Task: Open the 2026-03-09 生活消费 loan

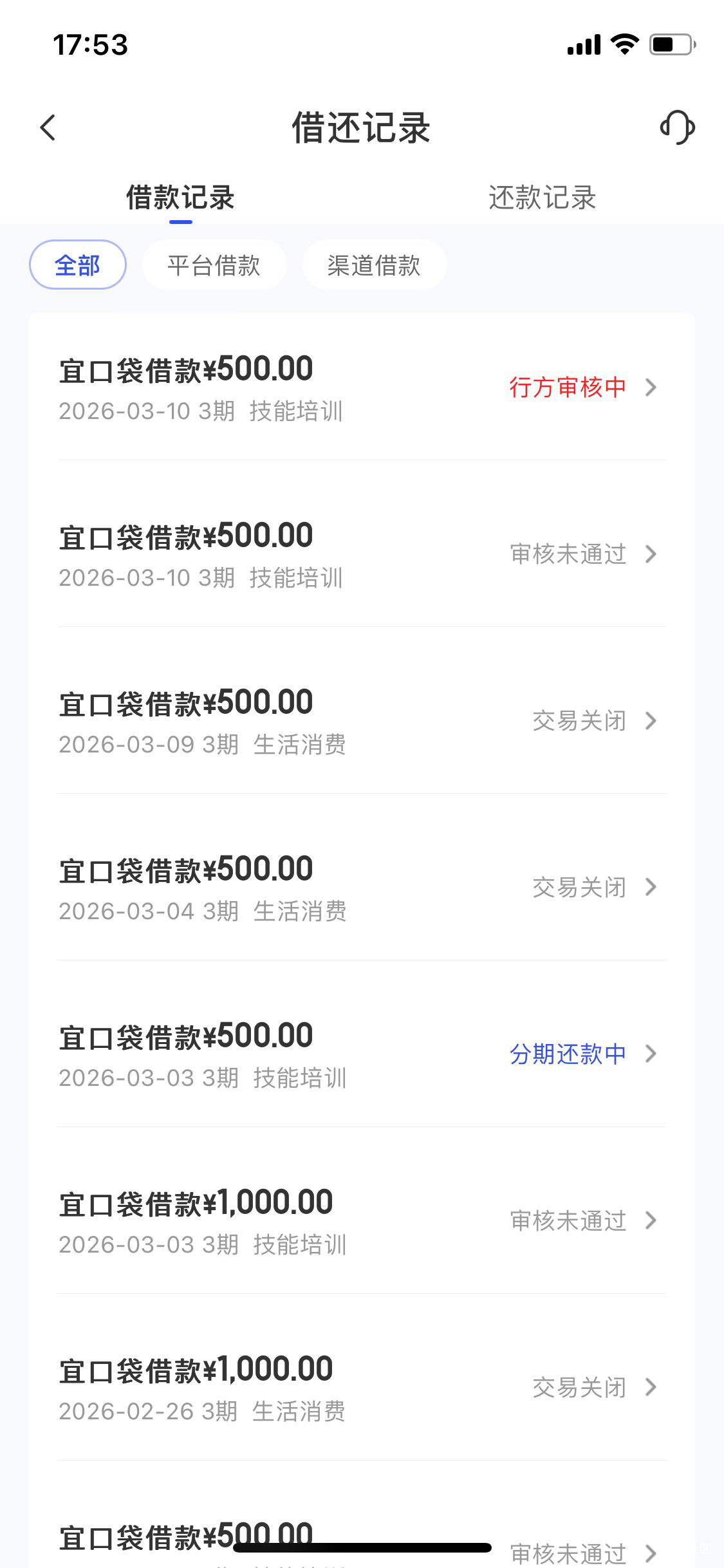Action: [360, 721]
